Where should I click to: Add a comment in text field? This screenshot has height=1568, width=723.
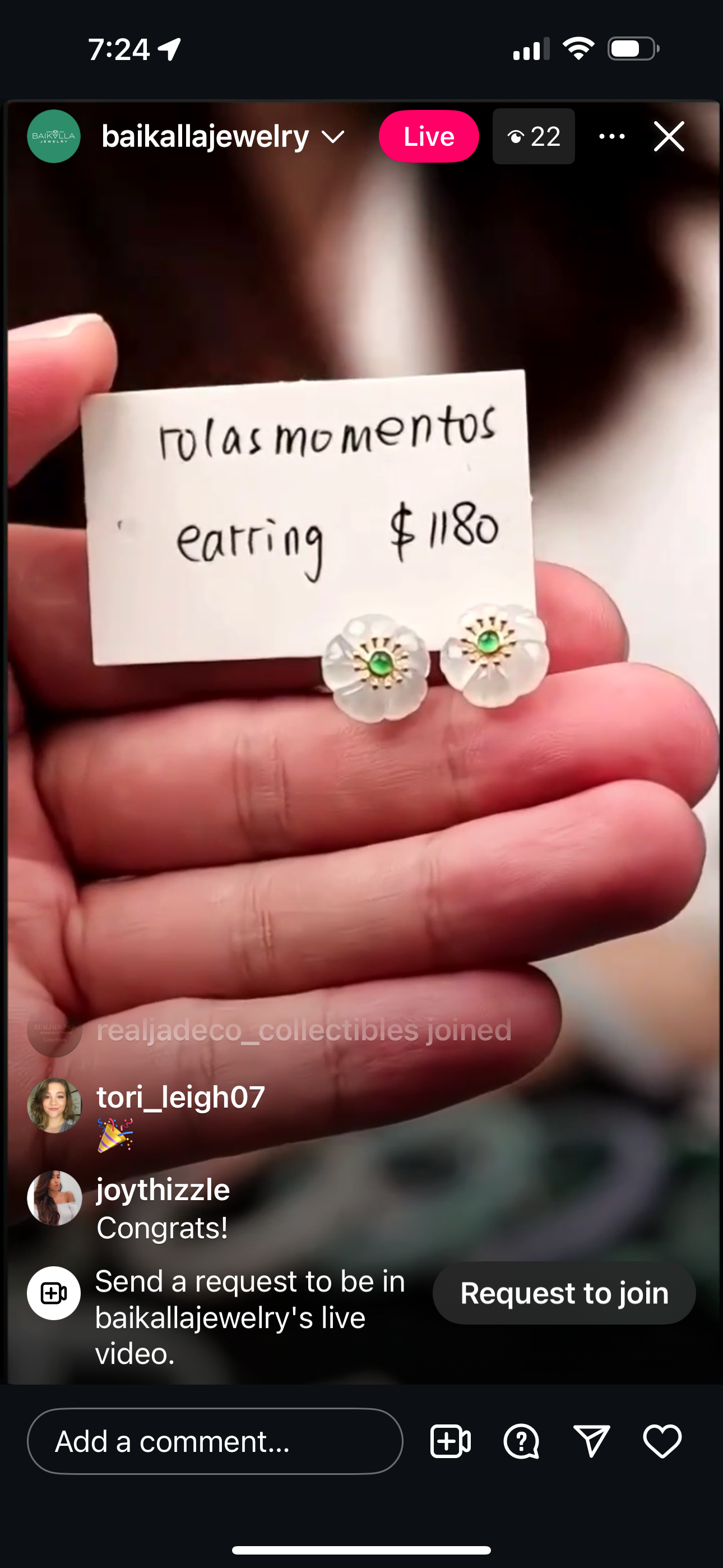pos(215,1441)
